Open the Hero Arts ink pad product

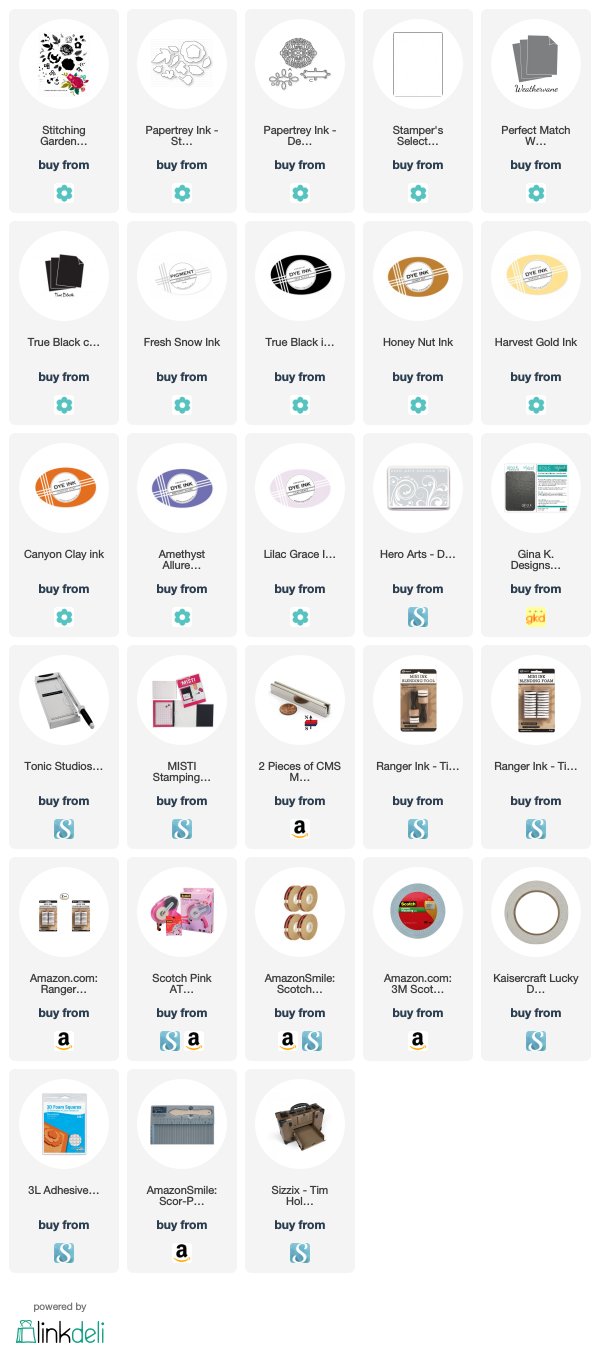(418, 535)
